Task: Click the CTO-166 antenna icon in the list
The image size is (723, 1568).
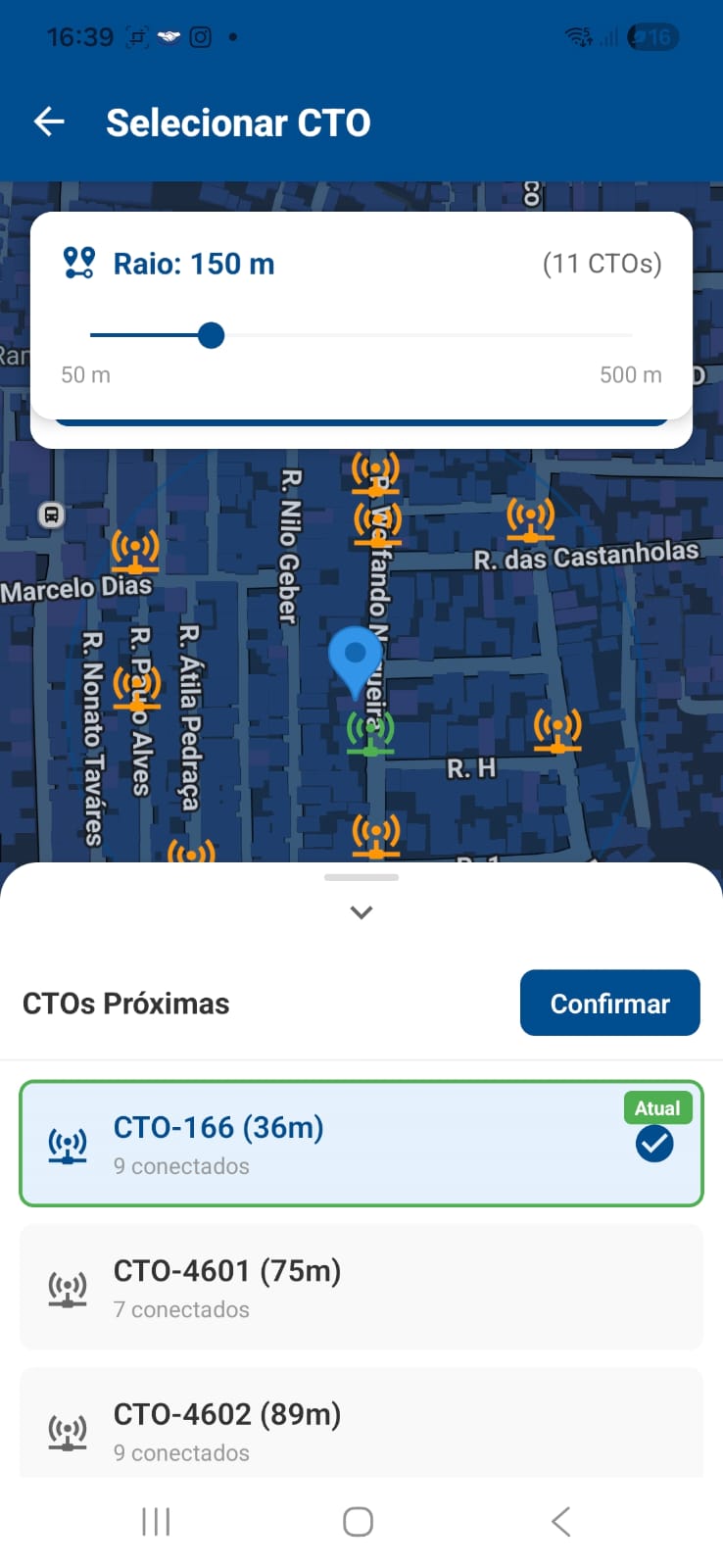Action: (66, 1142)
